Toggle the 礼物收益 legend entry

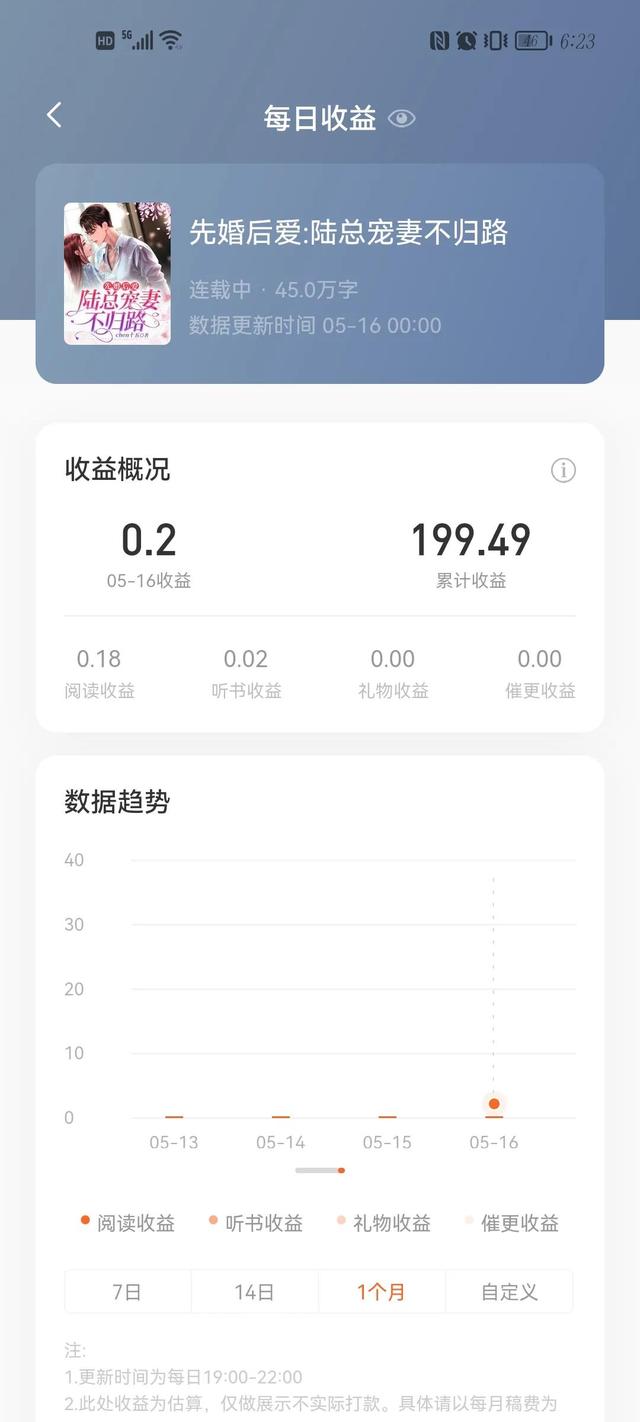point(384,1223)
